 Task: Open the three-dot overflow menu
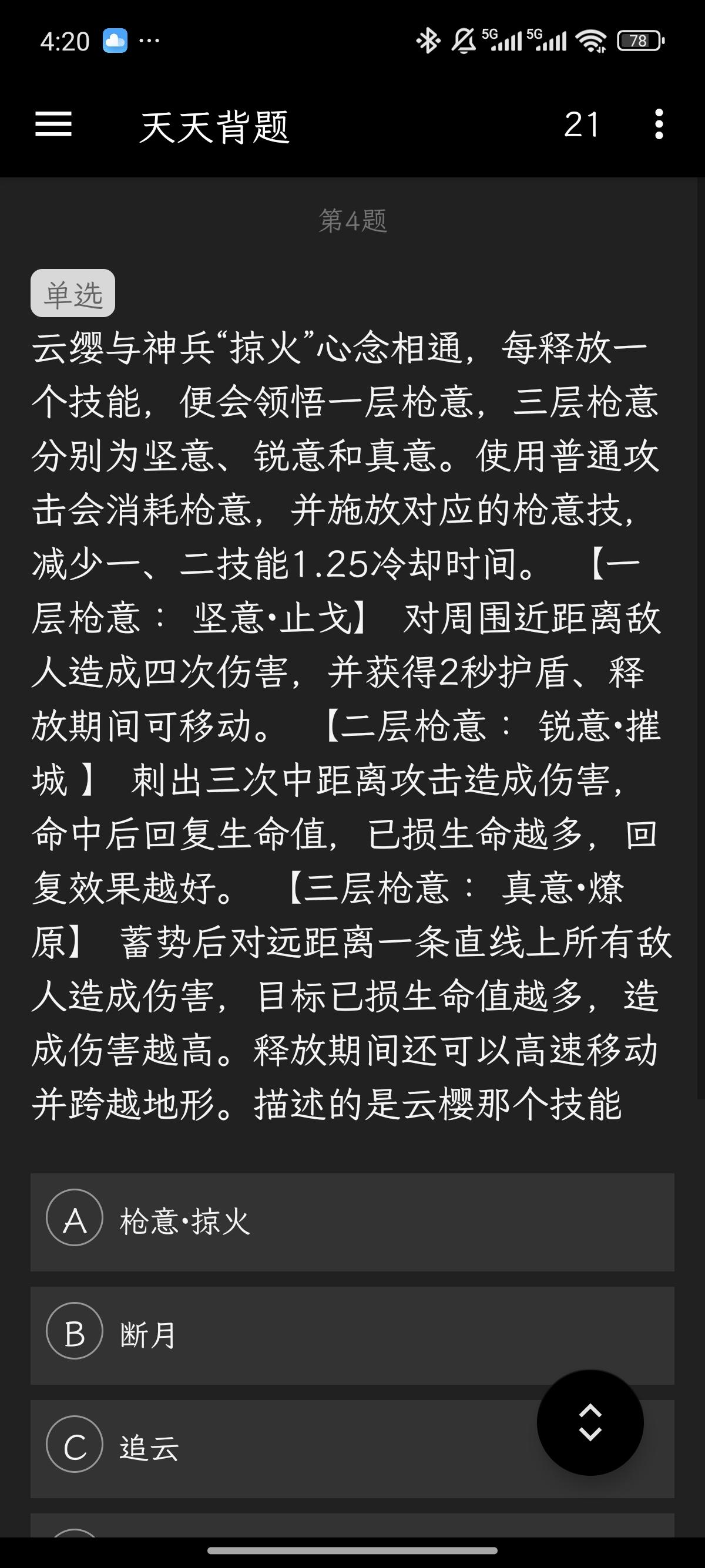[x=658, y=125]
